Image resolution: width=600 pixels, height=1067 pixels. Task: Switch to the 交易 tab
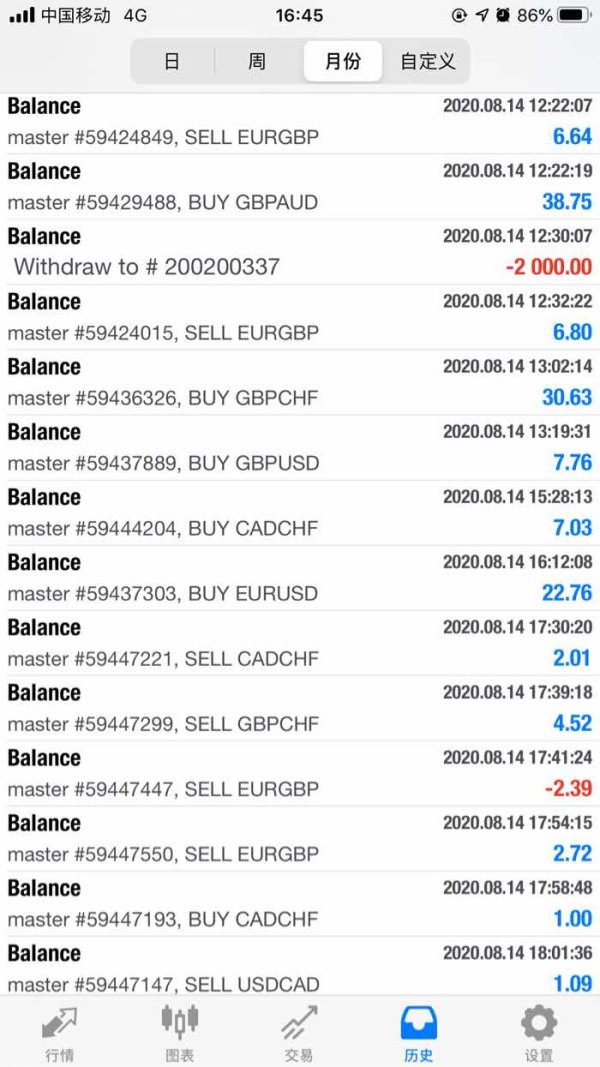point(299,1033)
